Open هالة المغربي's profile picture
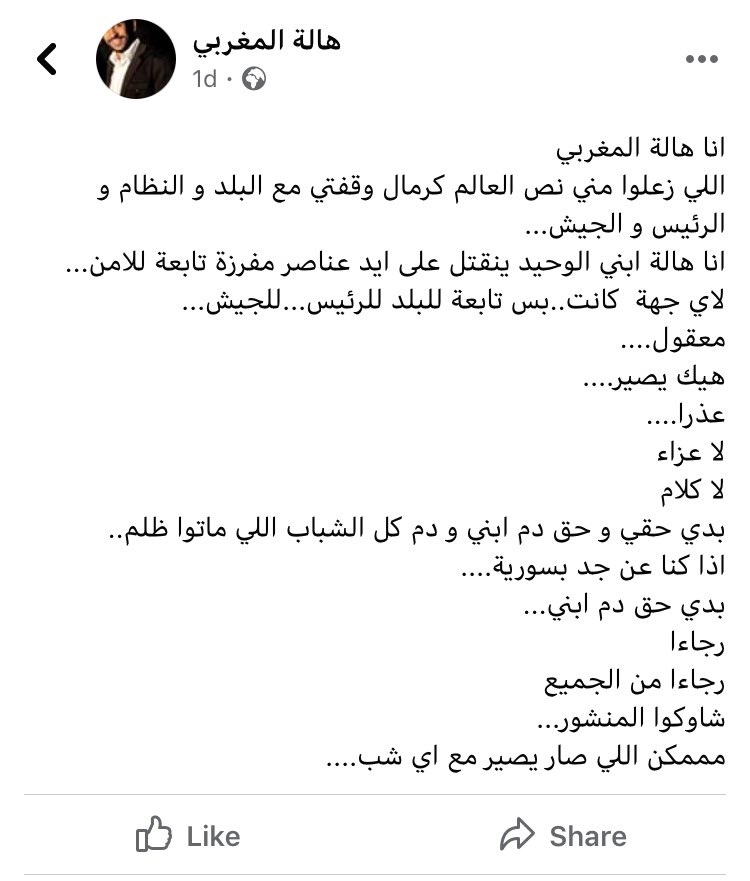Viewport: 750px width, 881px height. pos(136,59)
